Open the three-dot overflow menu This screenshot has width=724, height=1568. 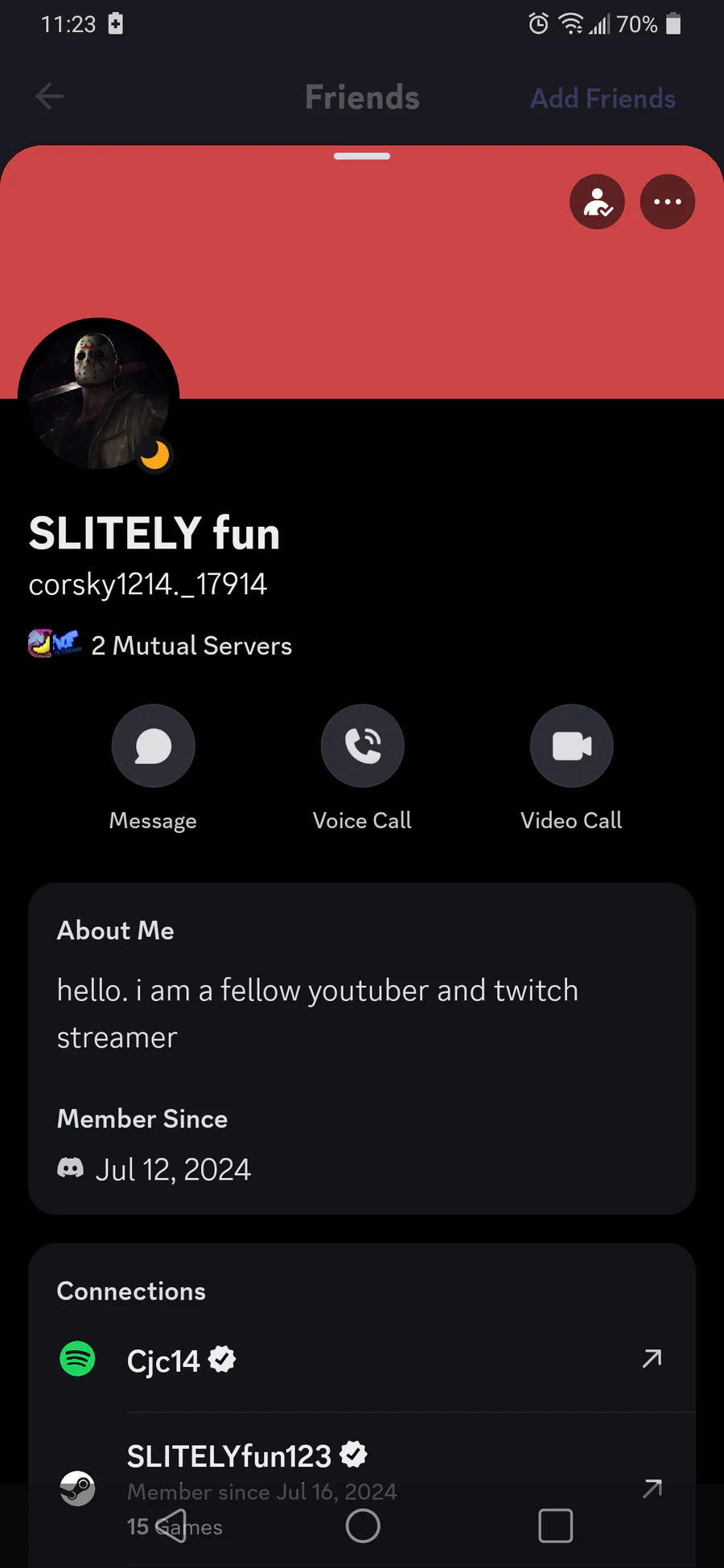pos(667,202)
